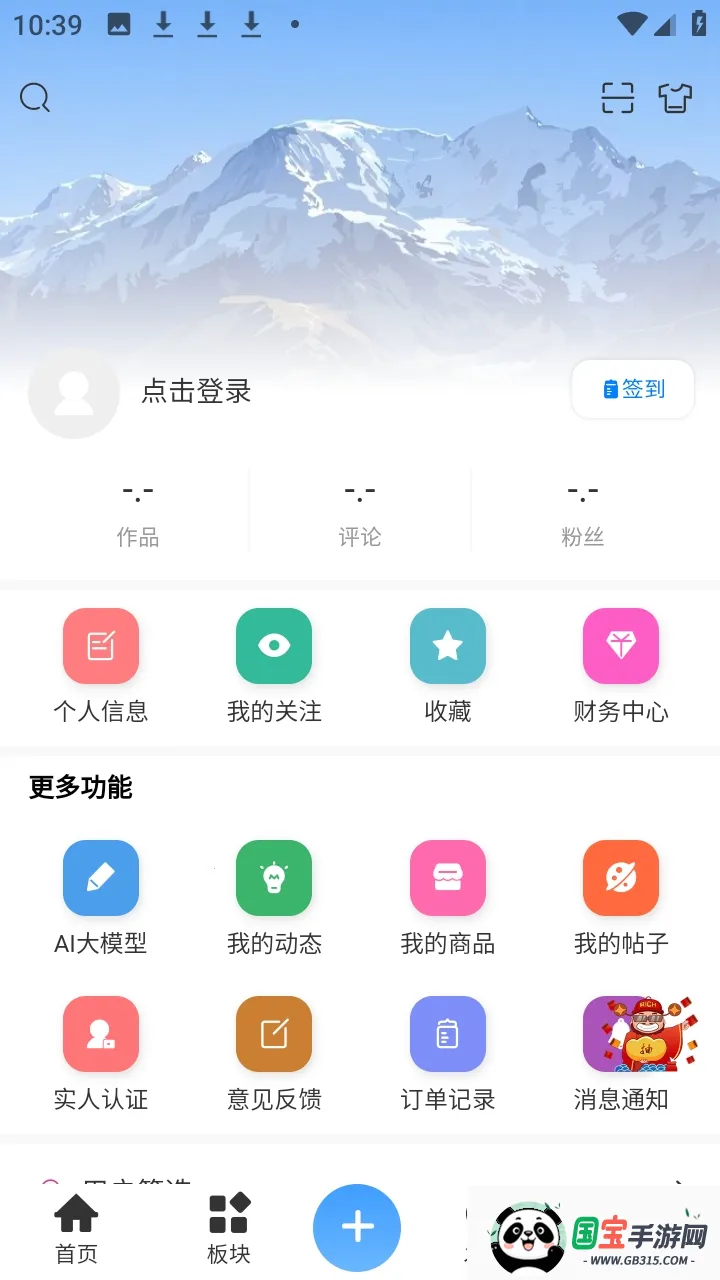Viewport: 720px width, 1280px height.
Task: Switch to the 板块 tab
Action: coord(228,1227)
